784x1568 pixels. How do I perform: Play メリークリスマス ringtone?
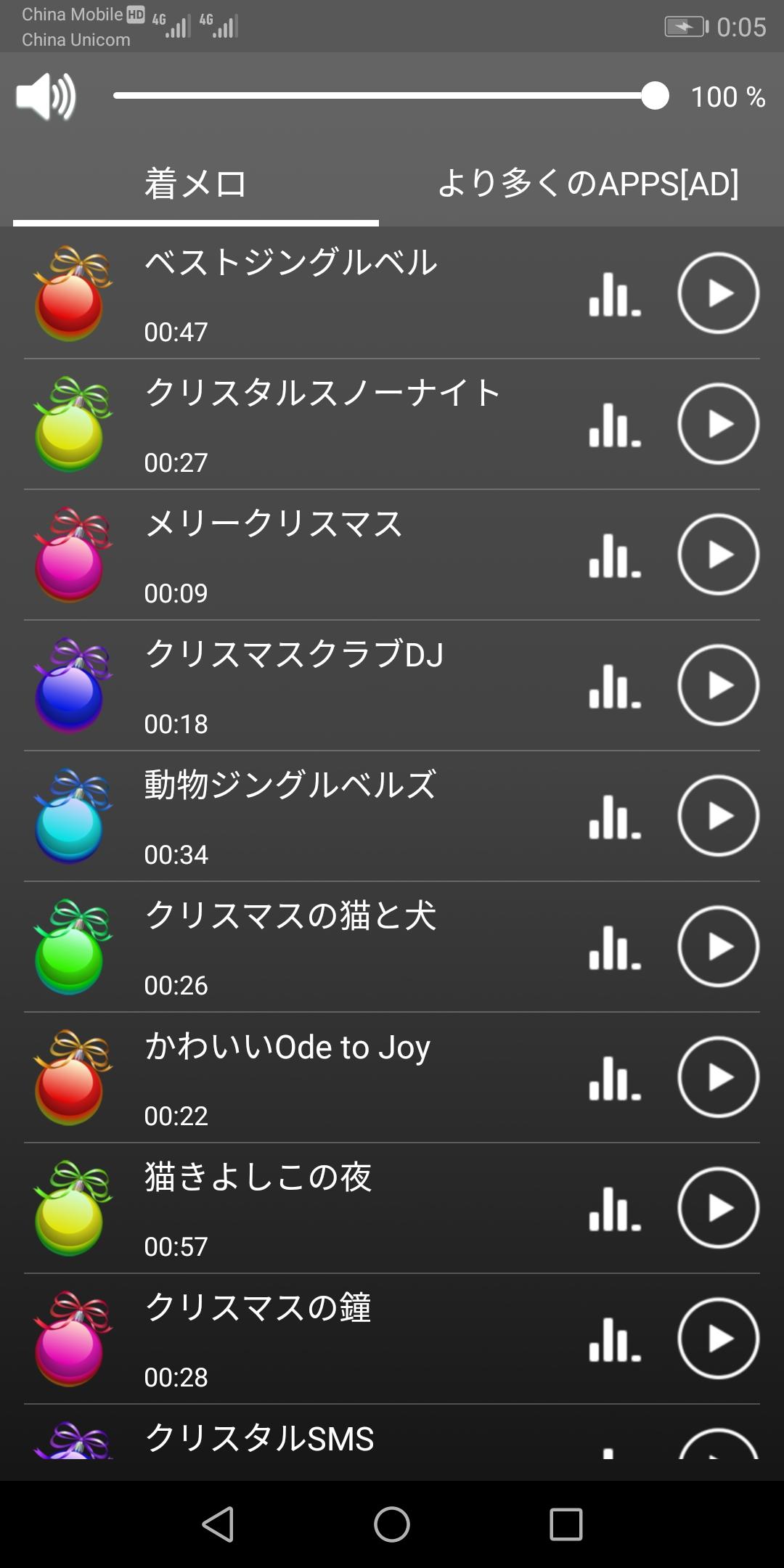pos(718,555)
